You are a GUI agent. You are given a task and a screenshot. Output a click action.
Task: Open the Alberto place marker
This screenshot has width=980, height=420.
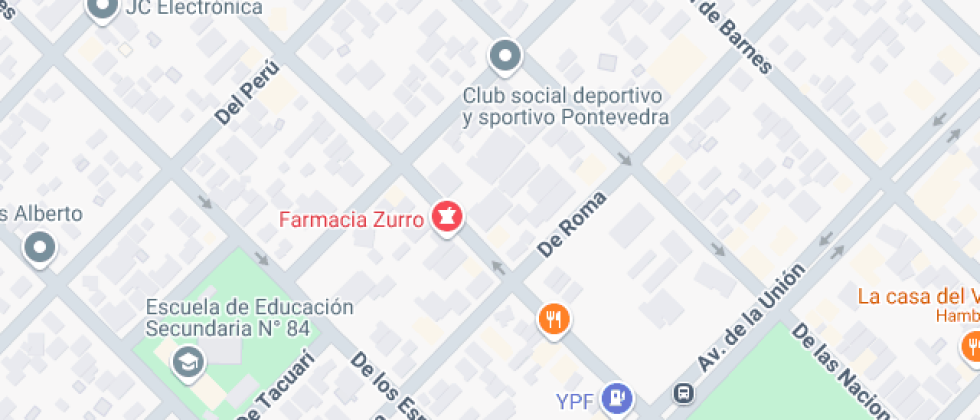coord(40,247)
